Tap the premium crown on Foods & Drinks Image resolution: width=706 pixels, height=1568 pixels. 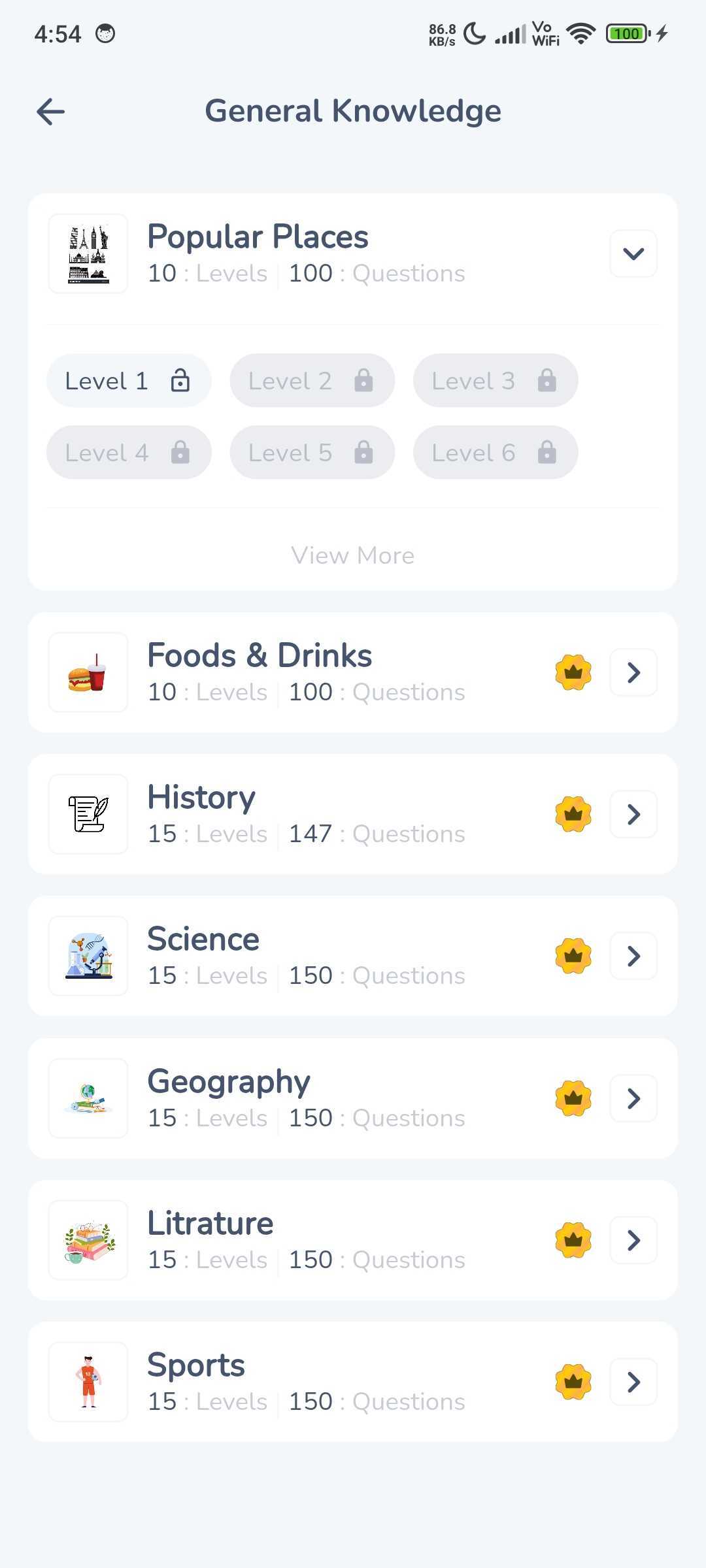(573, 672)
